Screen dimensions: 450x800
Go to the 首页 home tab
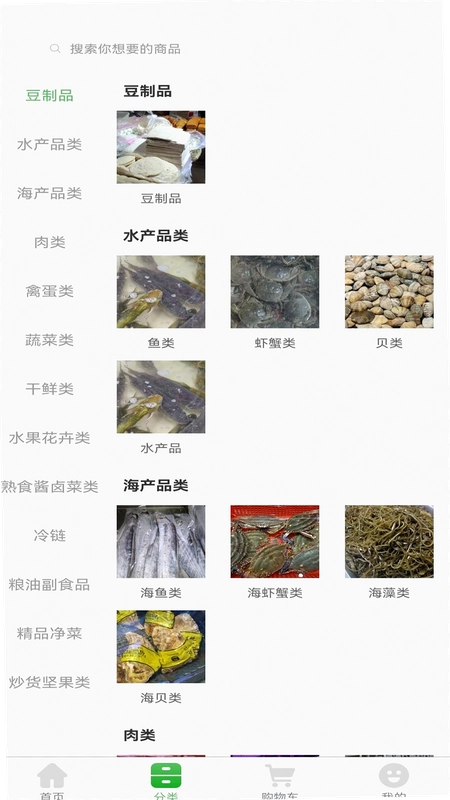click(x=52, y=781)
